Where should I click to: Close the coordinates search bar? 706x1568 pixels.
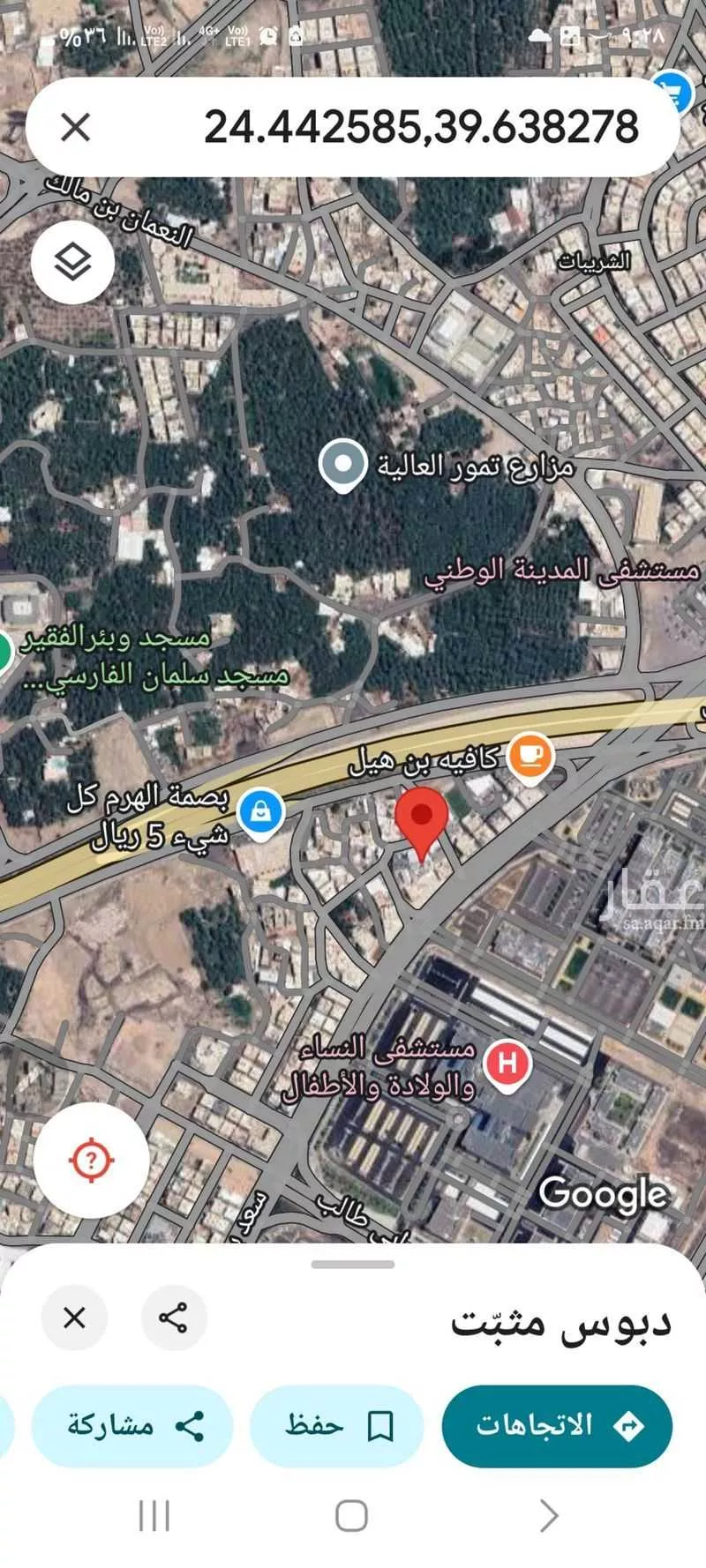coord(78,126)
